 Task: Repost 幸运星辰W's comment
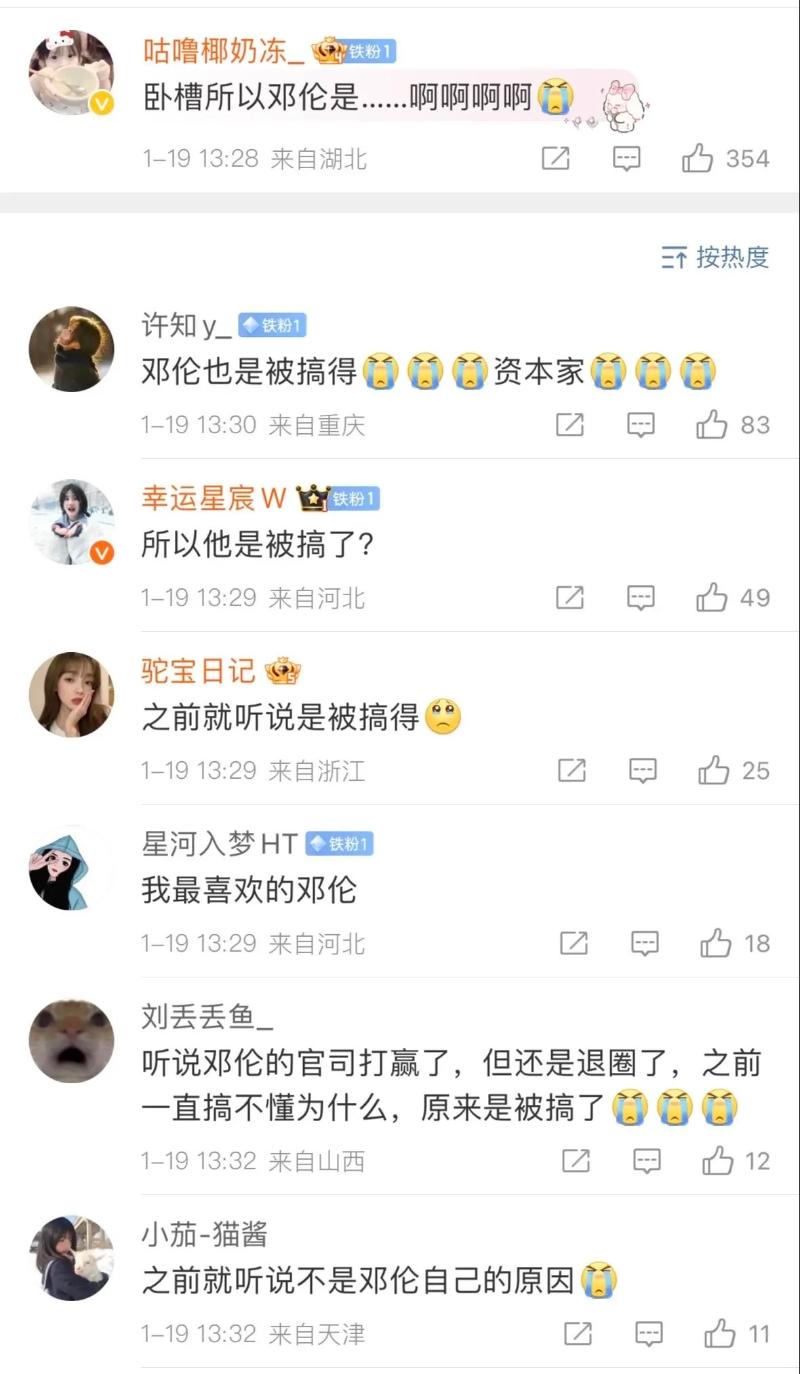click(569, 598)
